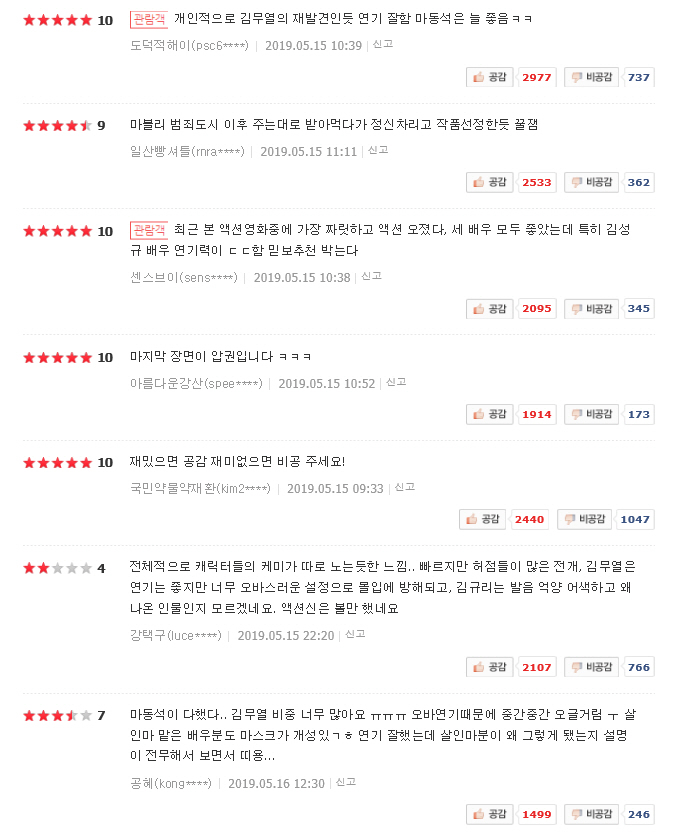
Task: Tap 비공감 on 공혜's review
Action: tap(590, 814)
